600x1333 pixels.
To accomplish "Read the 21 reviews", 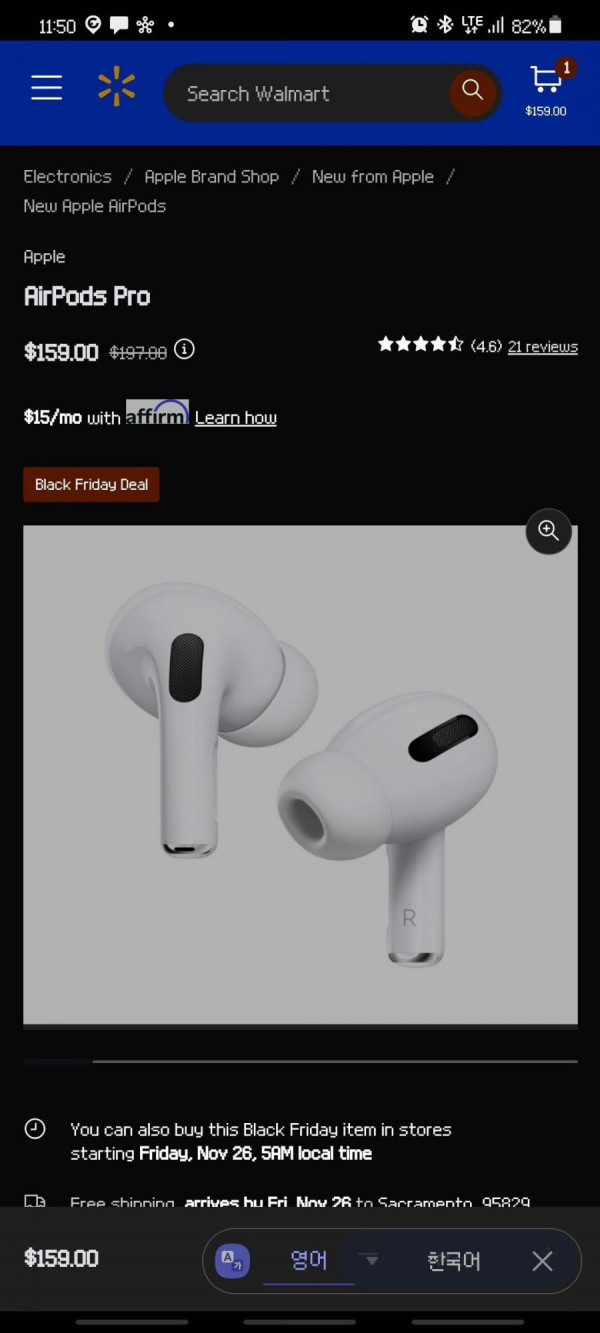I will [542, 347].
